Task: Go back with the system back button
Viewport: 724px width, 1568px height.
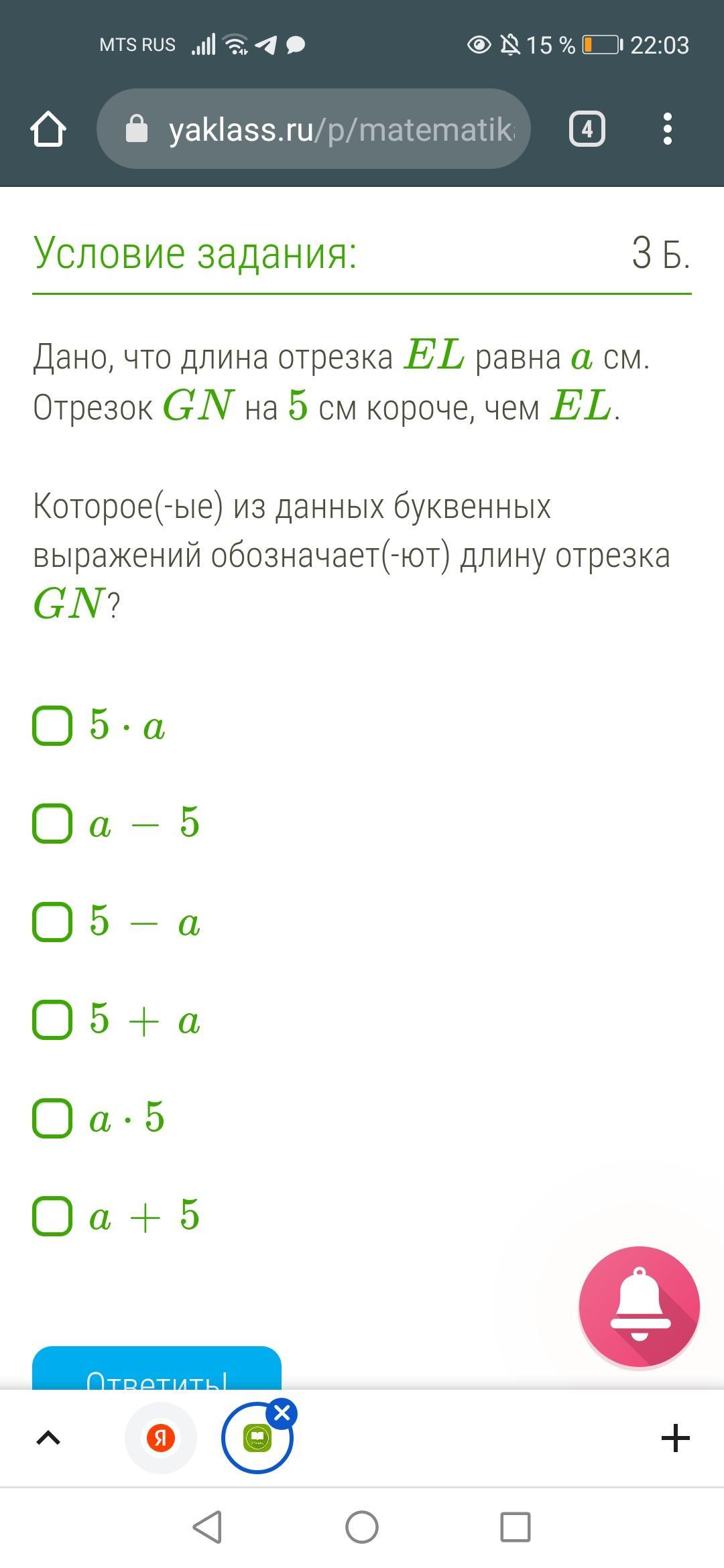Action: click(207, 1527)
